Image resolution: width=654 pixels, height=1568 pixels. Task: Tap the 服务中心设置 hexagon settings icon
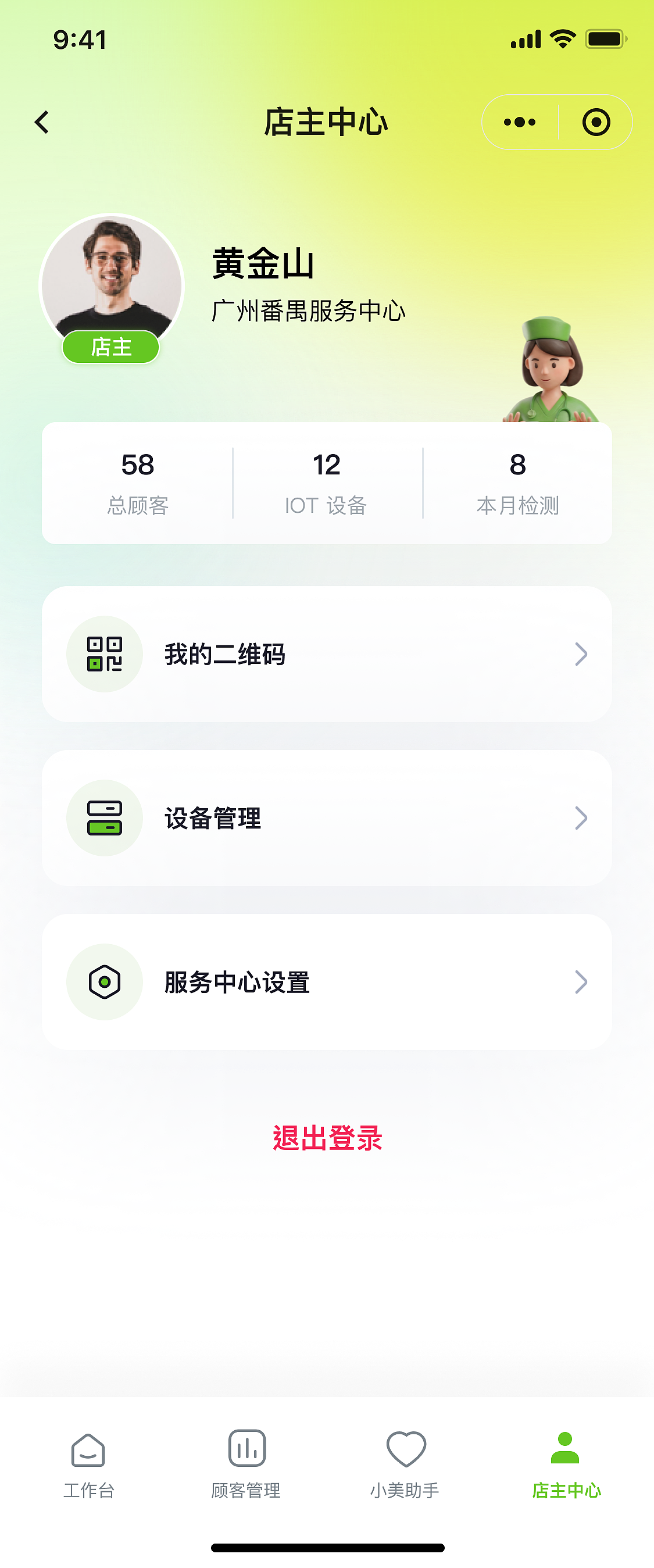[x=104, y=981]
